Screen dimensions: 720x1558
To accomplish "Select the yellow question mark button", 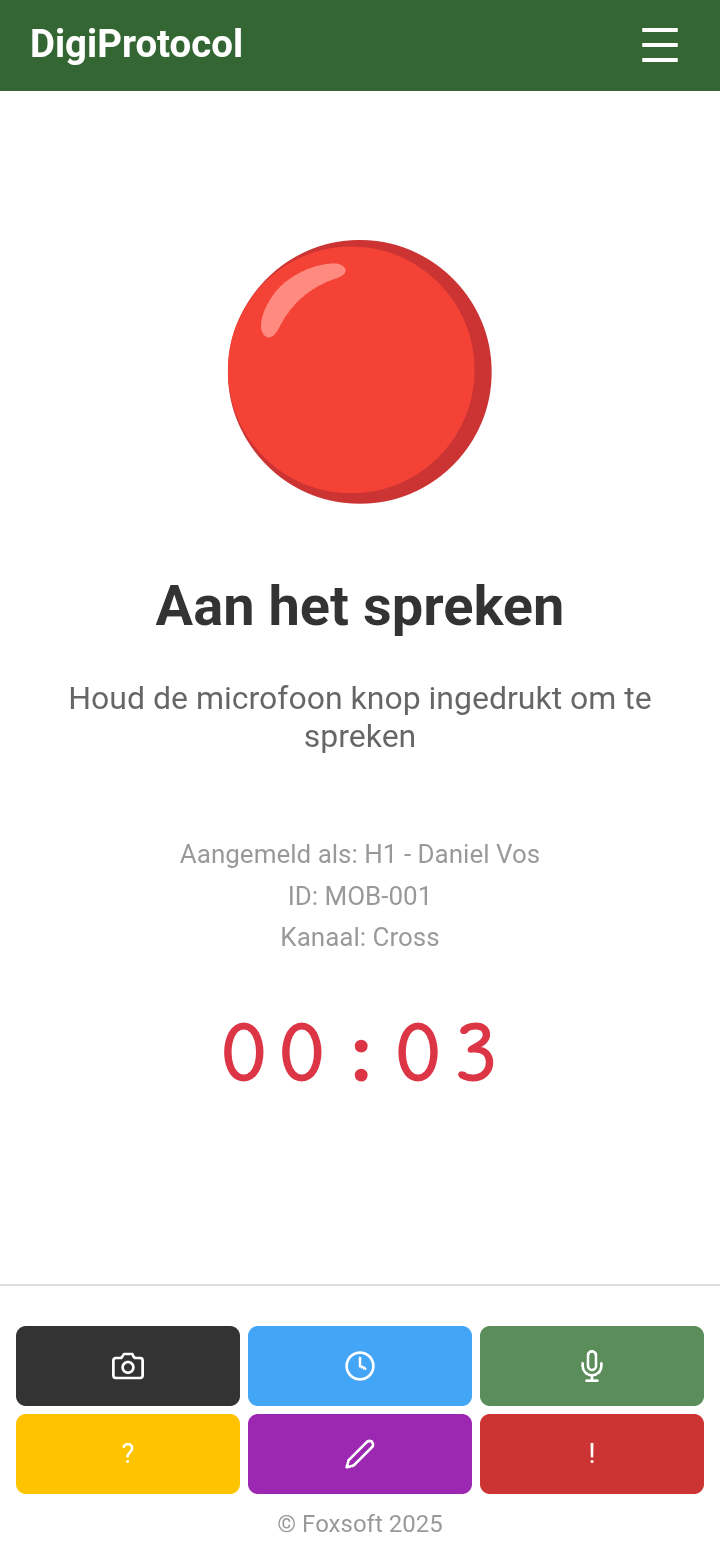I will (x=128, y=1454).
